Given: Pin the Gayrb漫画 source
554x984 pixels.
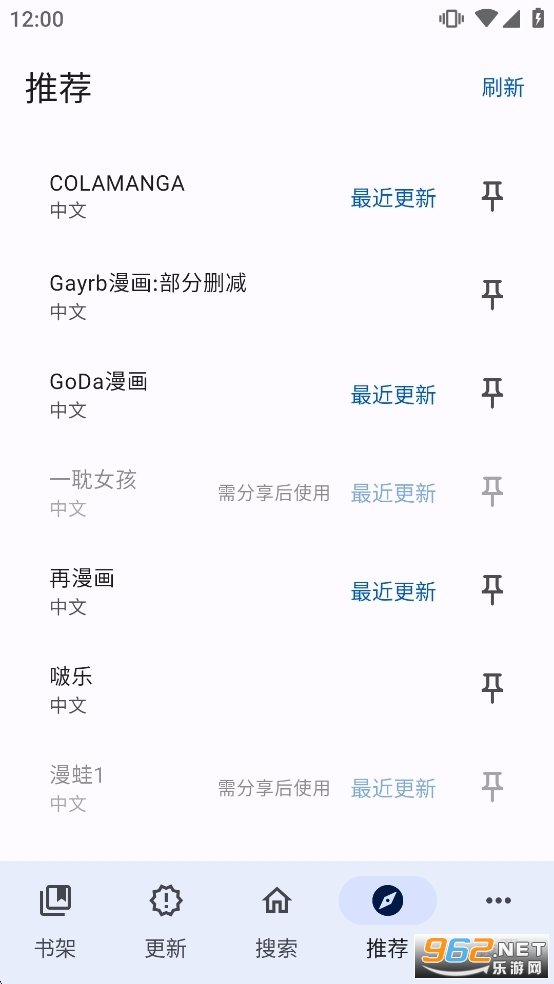Looking at the screenshot, I should [x=493, y=295].
